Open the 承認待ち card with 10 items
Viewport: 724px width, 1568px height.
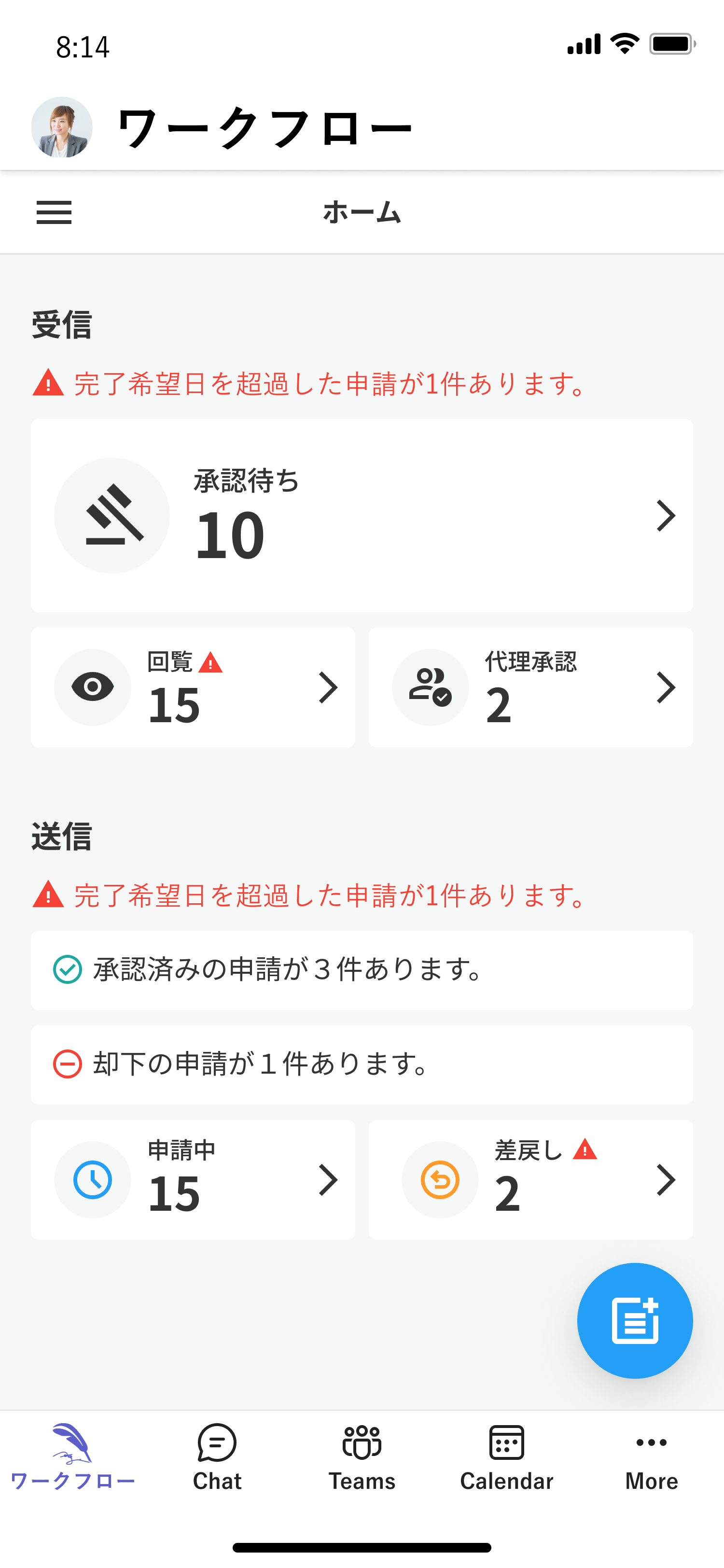click(x=362, y=515)
